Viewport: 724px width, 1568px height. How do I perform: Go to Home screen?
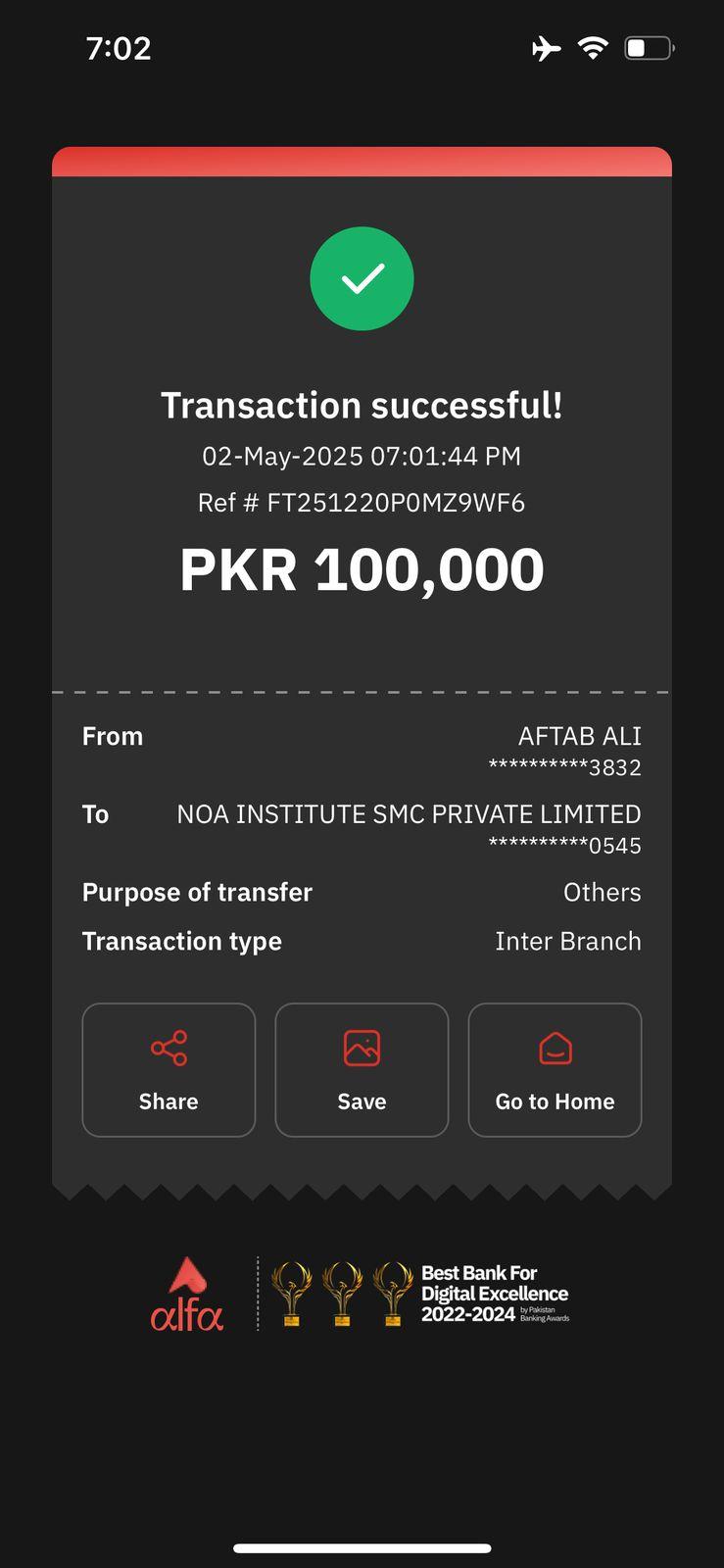coord(555,1069)
